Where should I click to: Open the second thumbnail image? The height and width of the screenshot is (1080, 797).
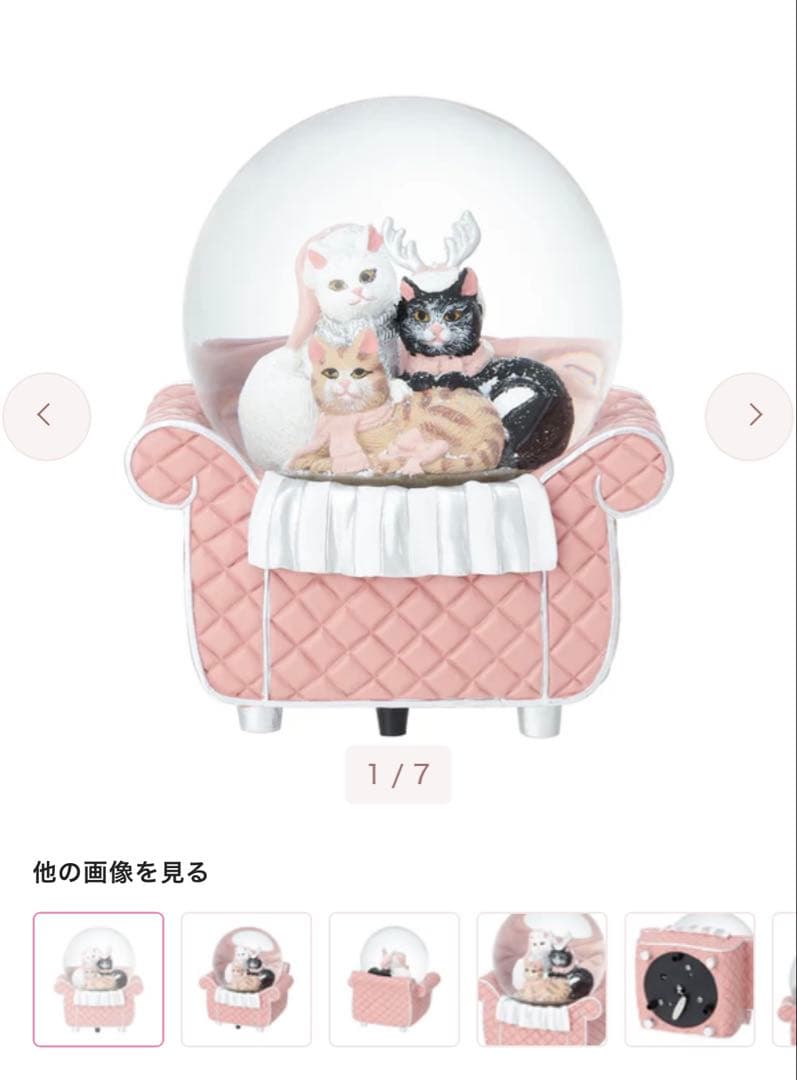246,978
